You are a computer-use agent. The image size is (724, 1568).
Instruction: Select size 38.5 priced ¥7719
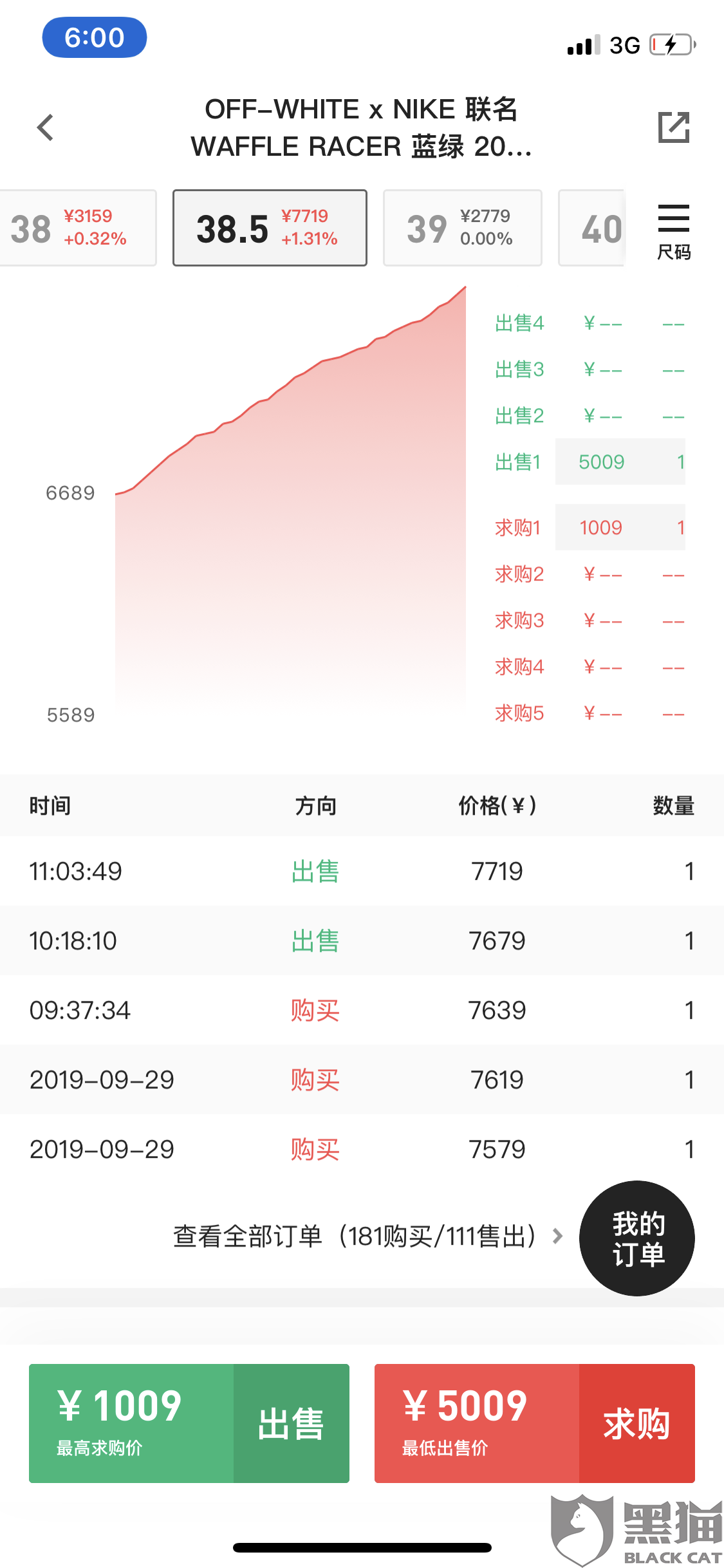click(x=270, y=228)
